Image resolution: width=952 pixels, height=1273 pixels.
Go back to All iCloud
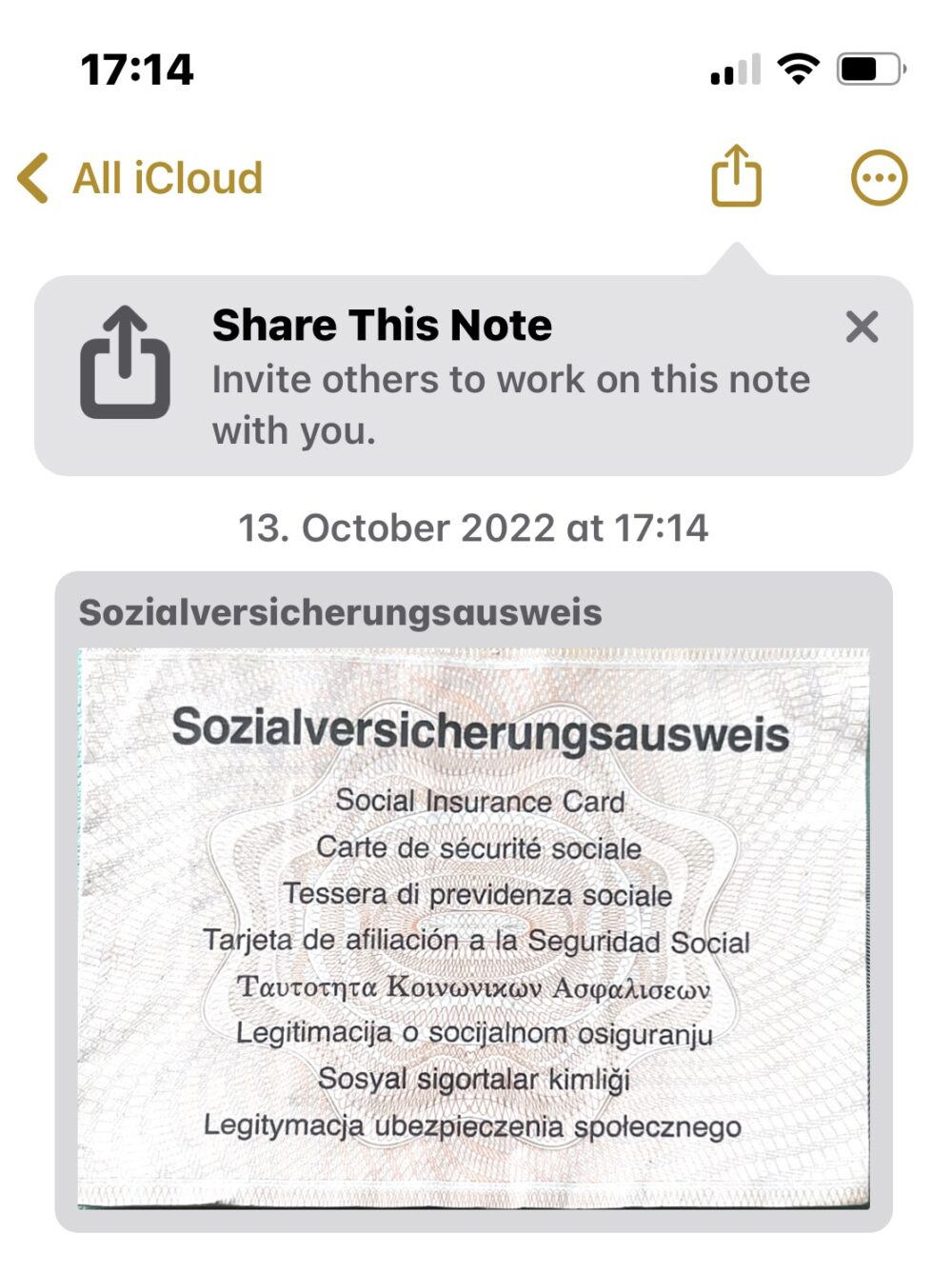(140, 178)
